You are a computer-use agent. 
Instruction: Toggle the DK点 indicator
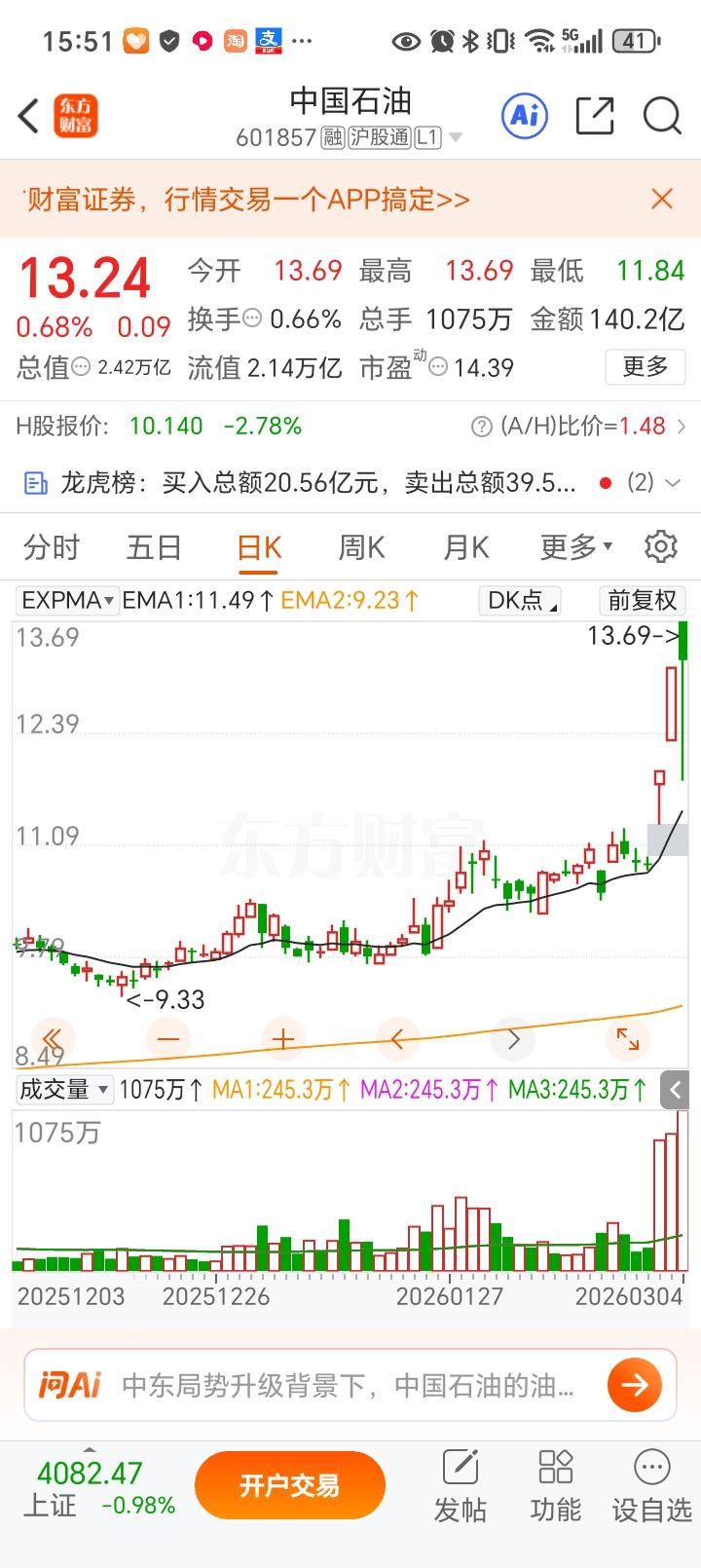coord(518,600)
